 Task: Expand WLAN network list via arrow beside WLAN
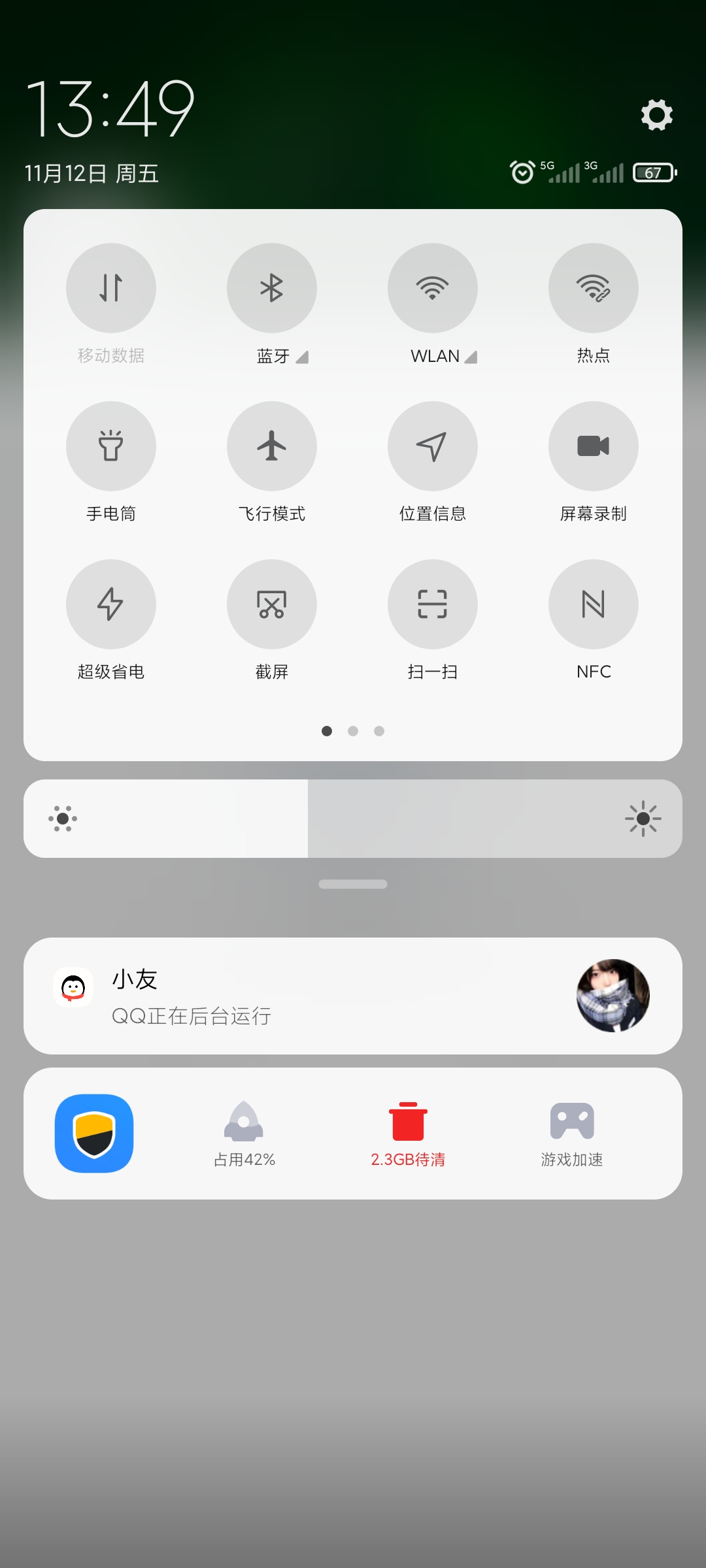coord(471,357)
